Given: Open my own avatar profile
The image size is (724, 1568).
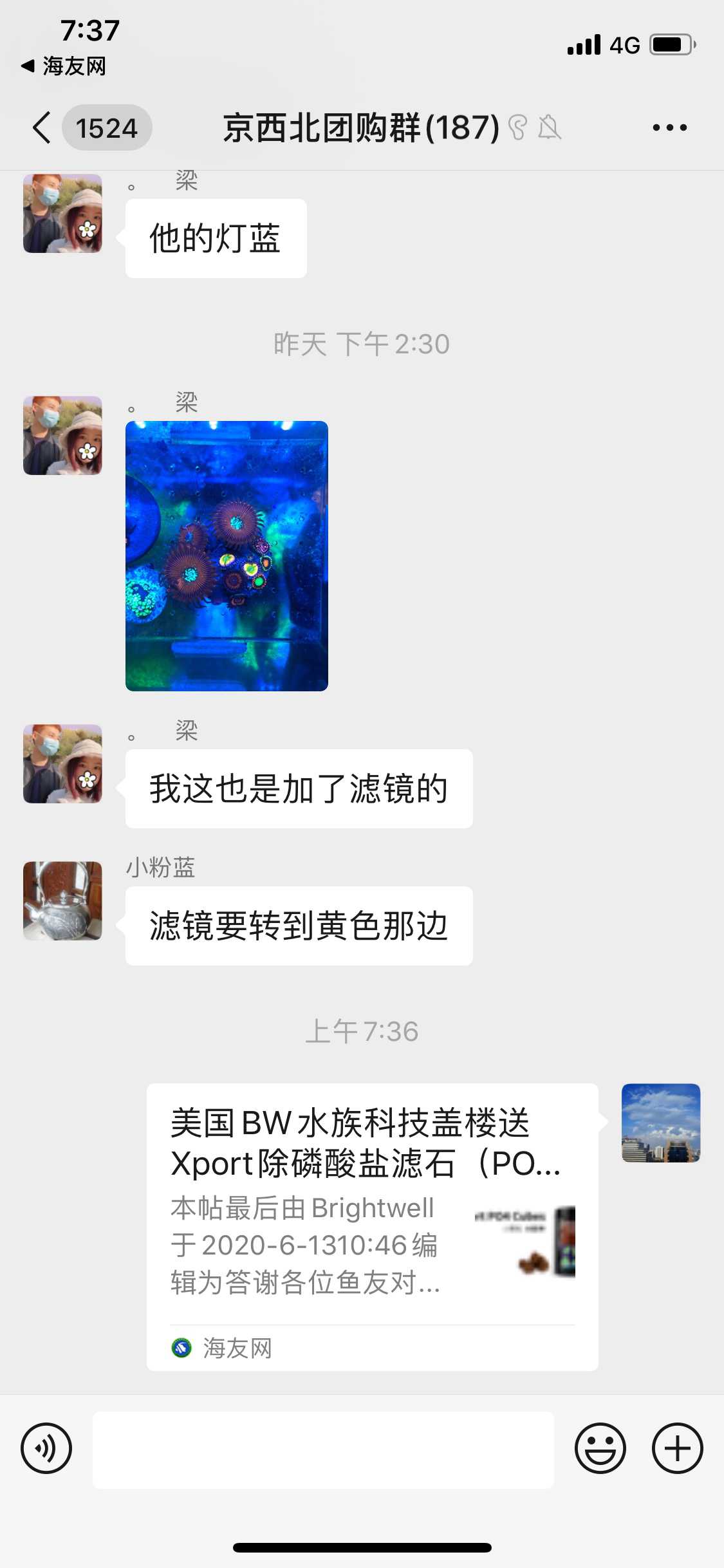Looking at the screenshot, I should click(660, 1123).
